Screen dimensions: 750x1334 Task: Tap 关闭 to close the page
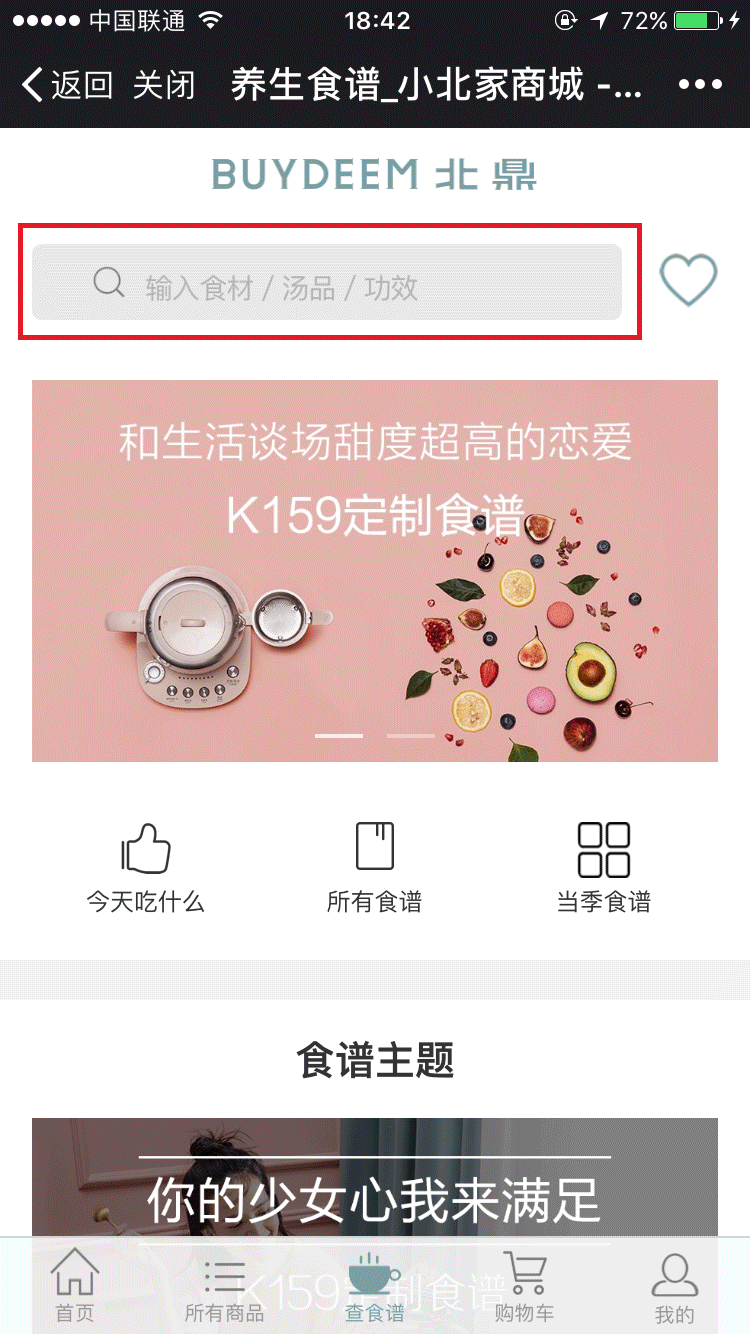point(164,85)
